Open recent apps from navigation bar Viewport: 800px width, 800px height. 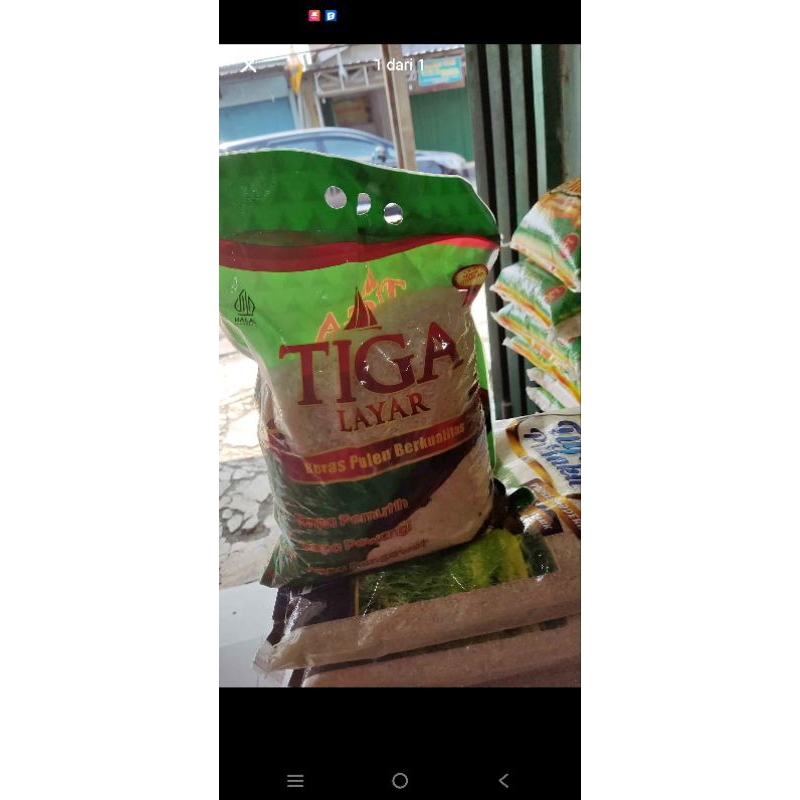click(295, 781)
